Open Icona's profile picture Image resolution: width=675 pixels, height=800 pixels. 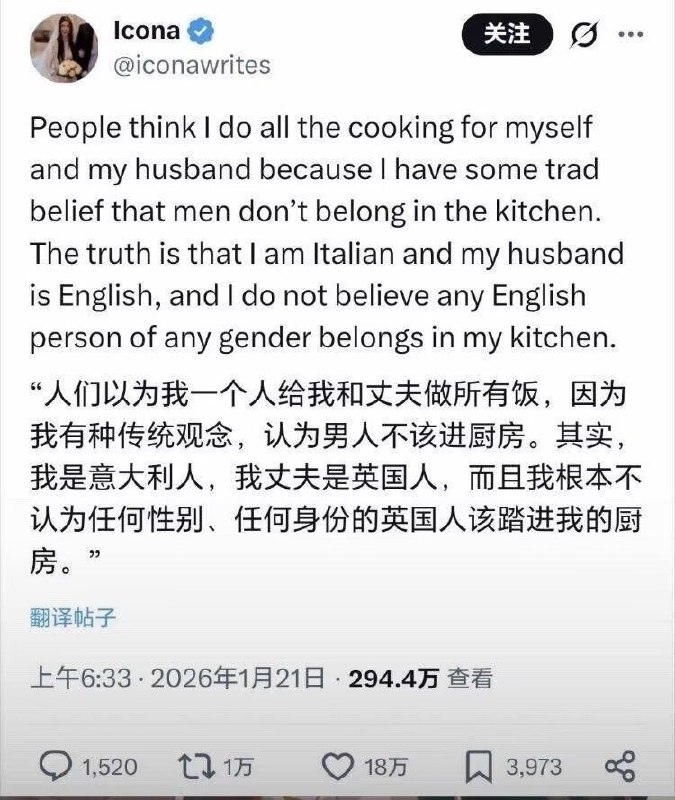pyautogui.click(x=64, y=49)
